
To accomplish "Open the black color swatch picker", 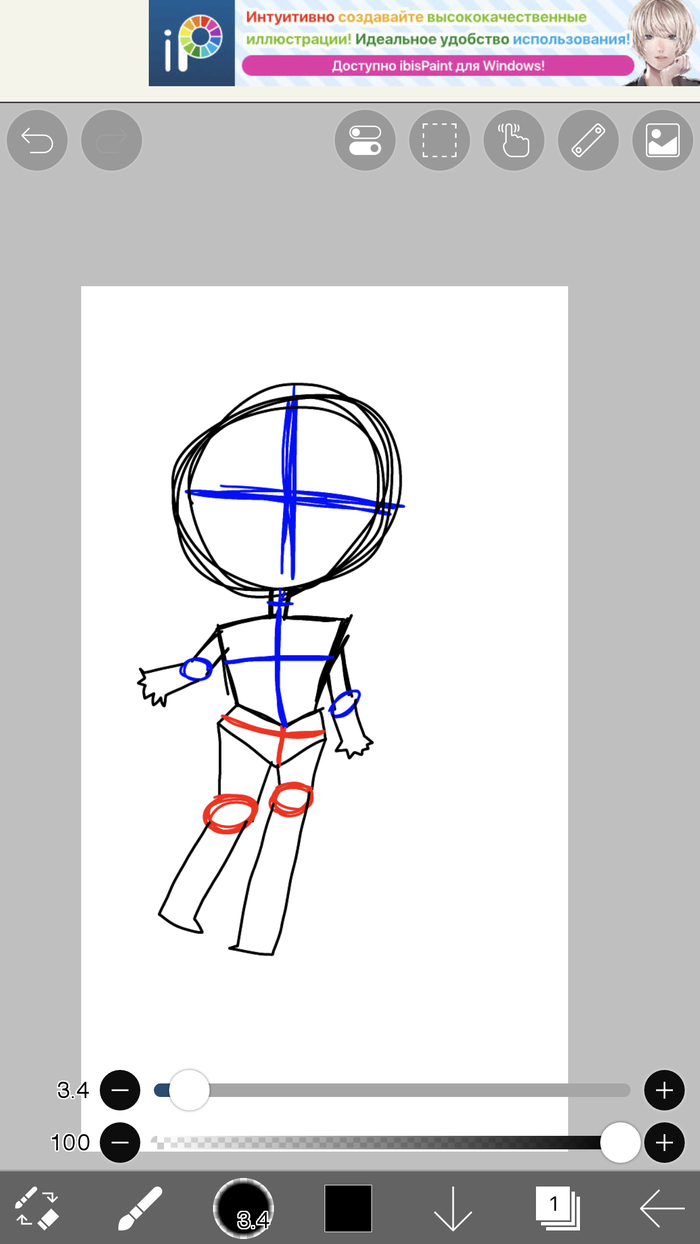I will [x=348, y=1208].
